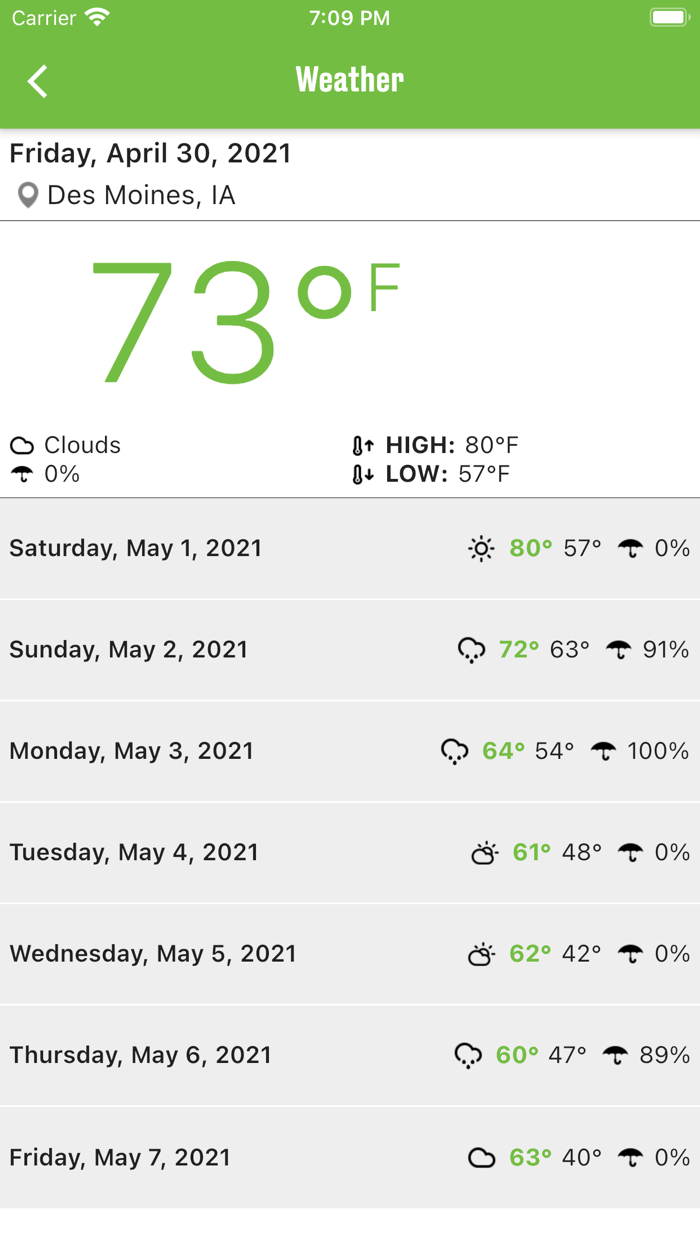View the Tuesday, May 4 forecast
Viewport: 700px width, 1244px height.
point(350,852)
